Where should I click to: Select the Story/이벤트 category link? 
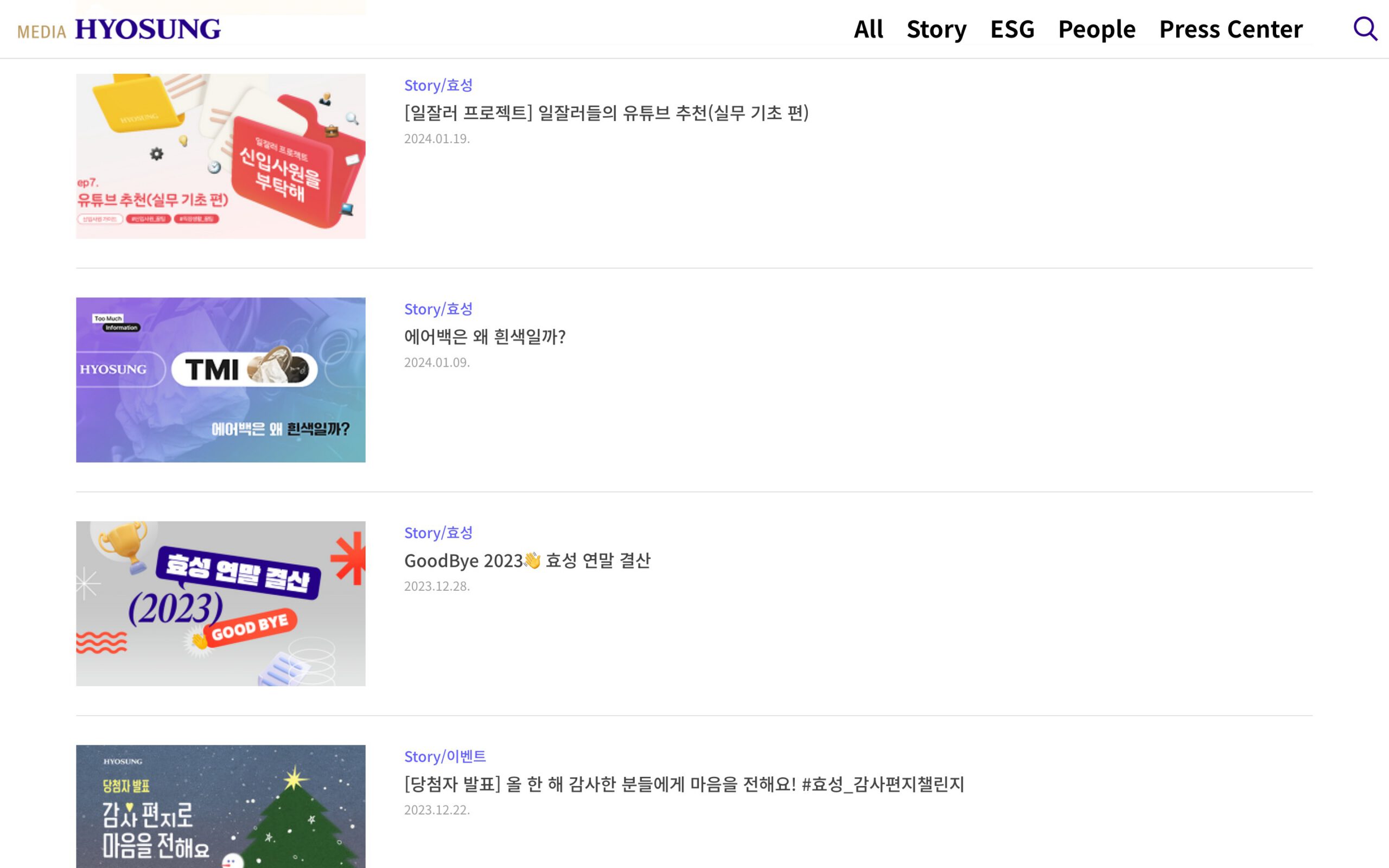pos(445,756)
